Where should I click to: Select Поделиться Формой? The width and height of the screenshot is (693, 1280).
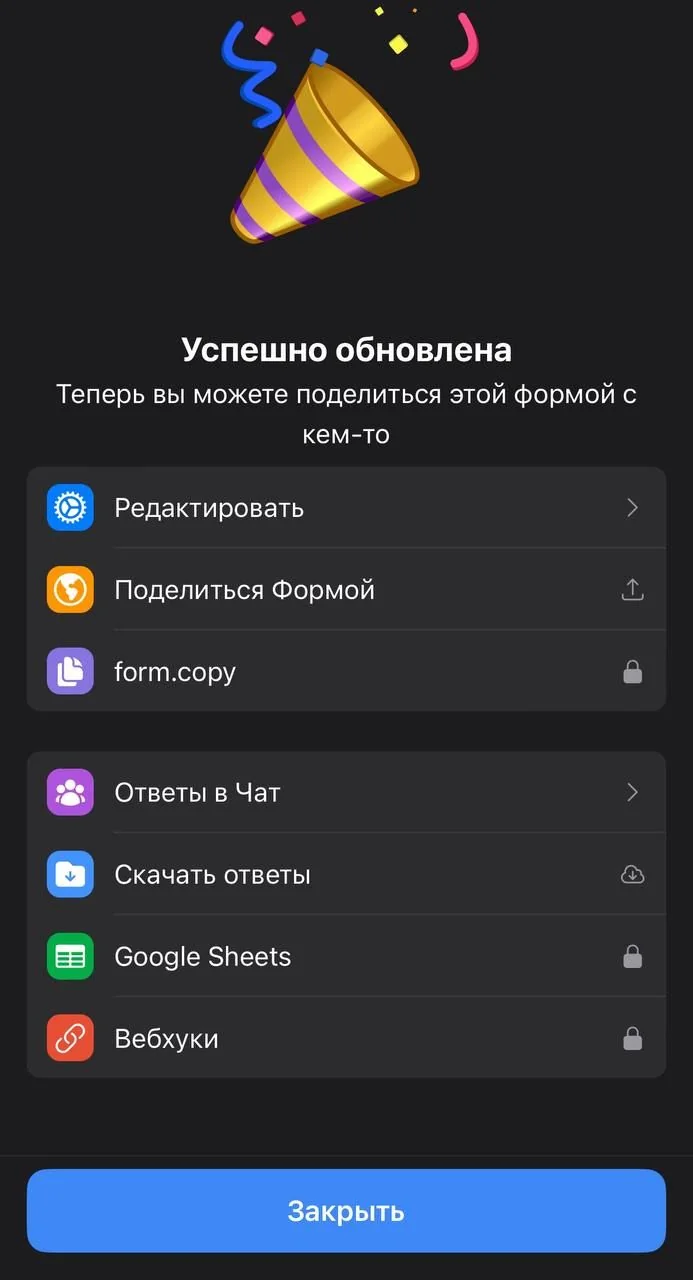pyautogui.click(x=346, y=589)
